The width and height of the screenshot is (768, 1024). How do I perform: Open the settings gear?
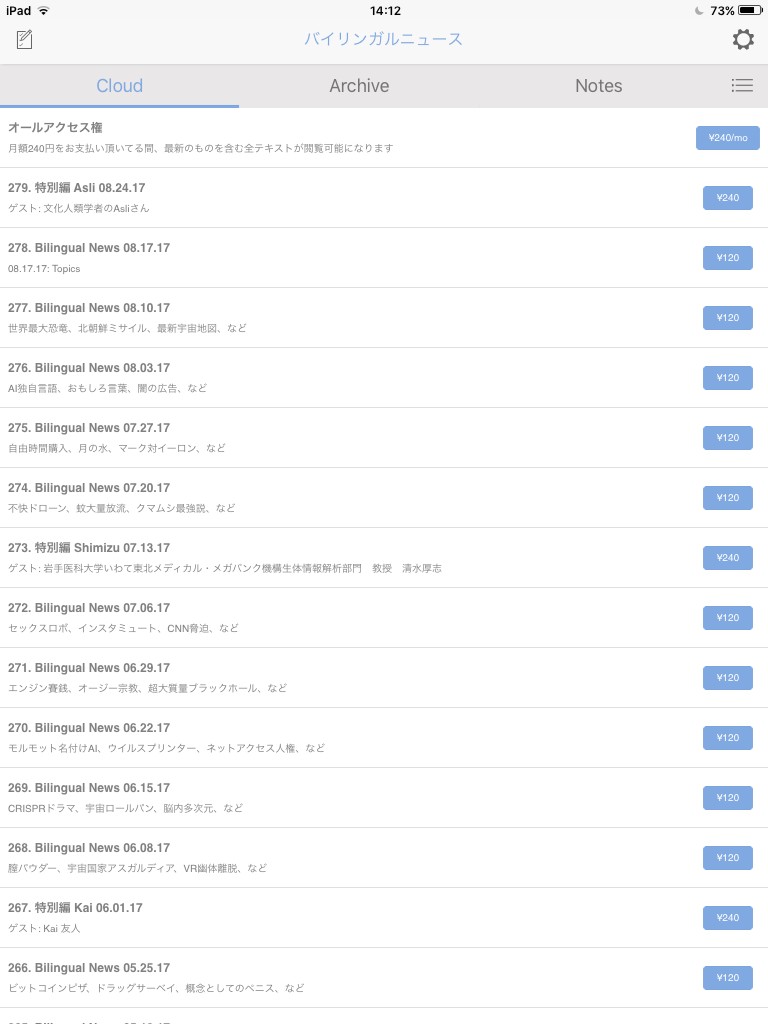(742, 40)
